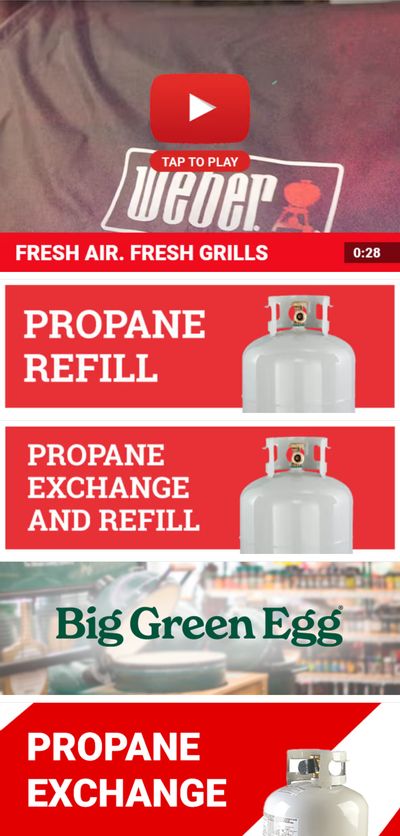Open the Propane Exchange and Refill banner
Viewport: 400px width, 836px height.
coord(200,487)
